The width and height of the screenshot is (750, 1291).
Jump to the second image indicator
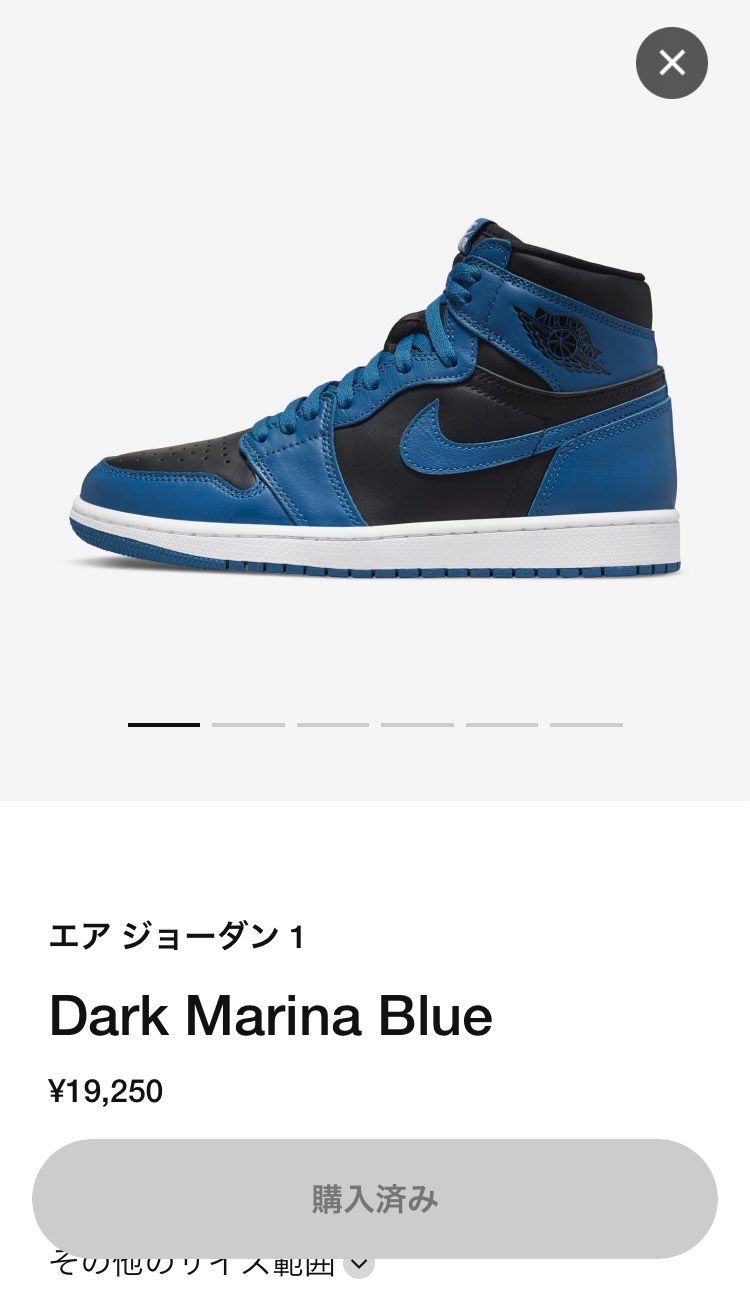tap(248, 724)
